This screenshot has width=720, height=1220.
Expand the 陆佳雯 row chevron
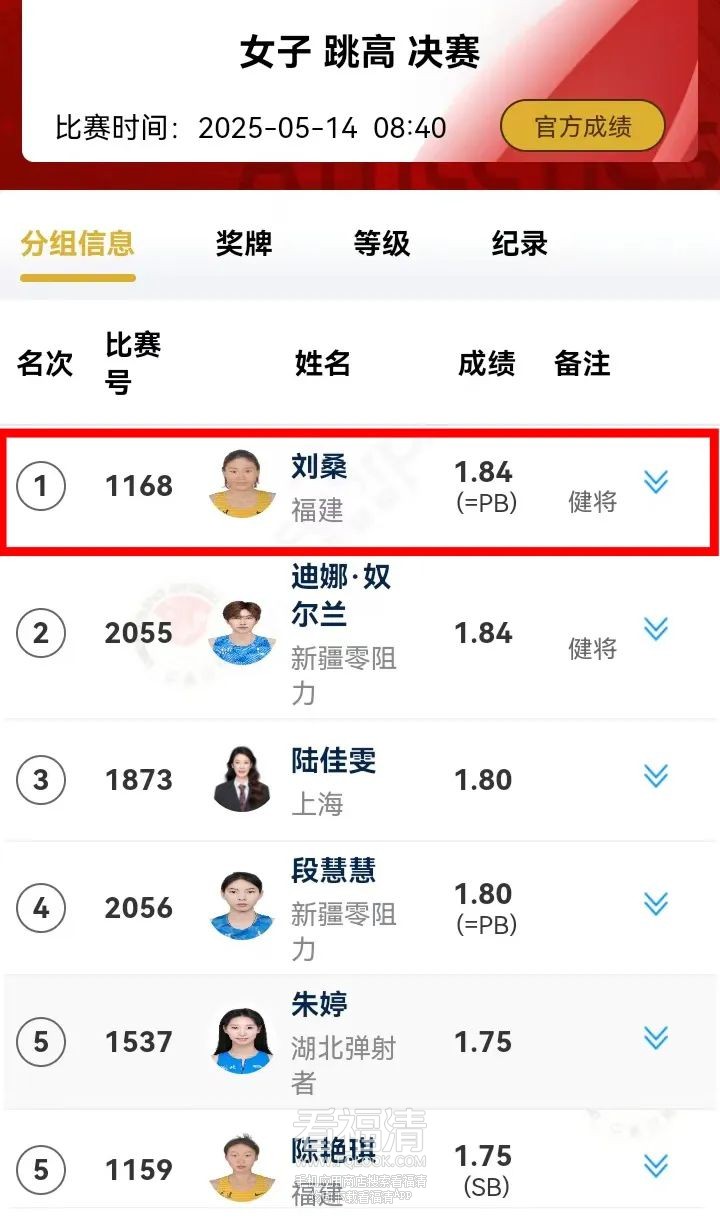[x=656, y=776]
